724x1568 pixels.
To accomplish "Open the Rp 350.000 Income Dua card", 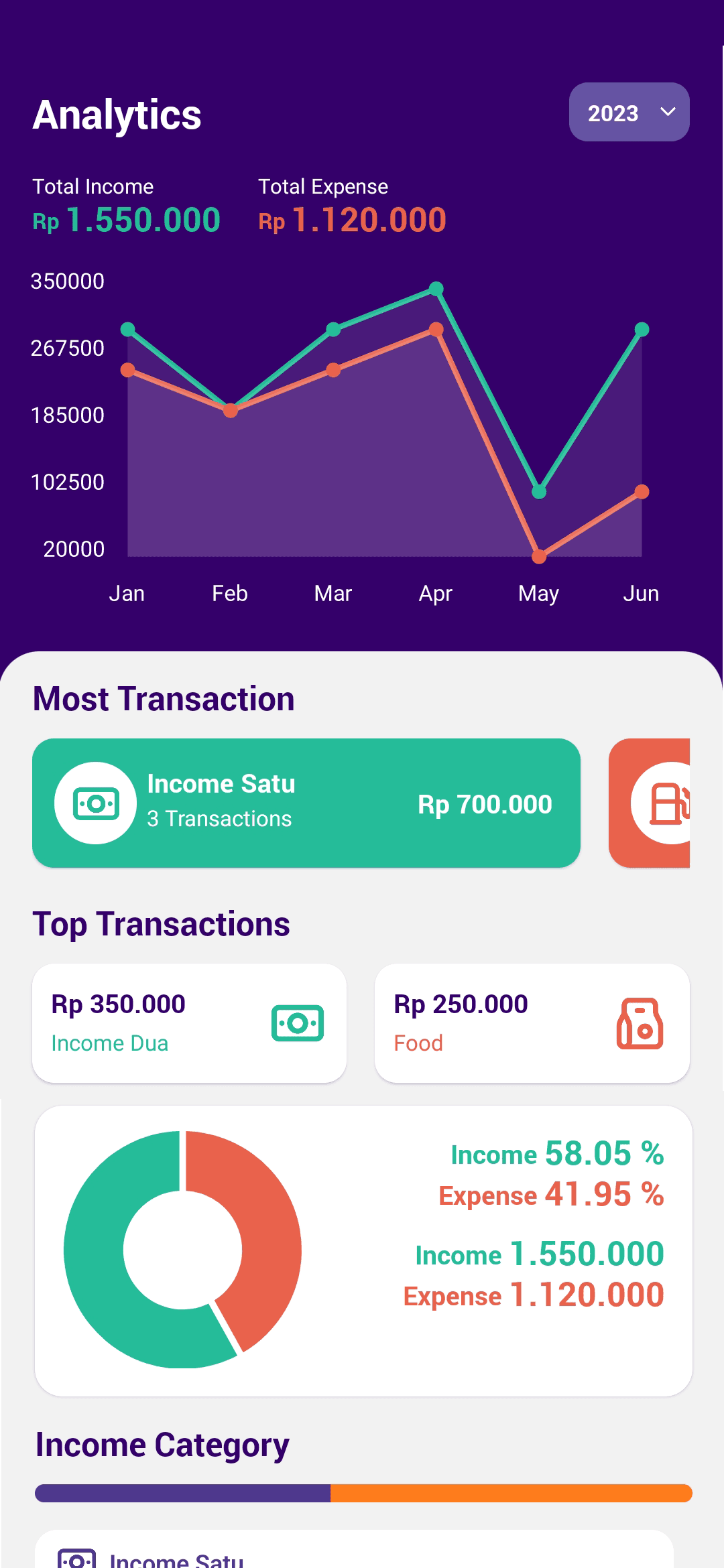I will (x=189, y=1023).
